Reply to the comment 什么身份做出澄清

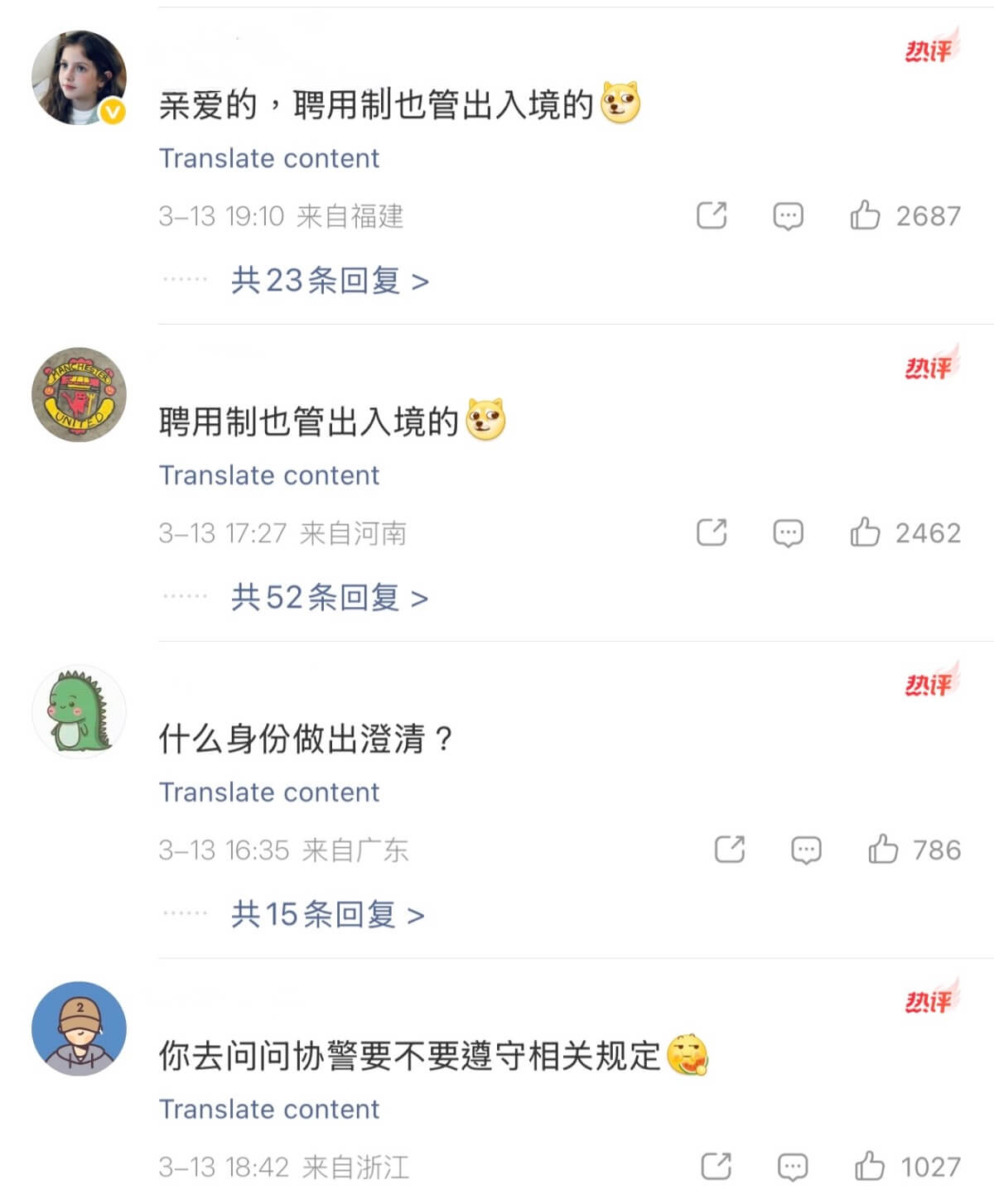point(806,850)
